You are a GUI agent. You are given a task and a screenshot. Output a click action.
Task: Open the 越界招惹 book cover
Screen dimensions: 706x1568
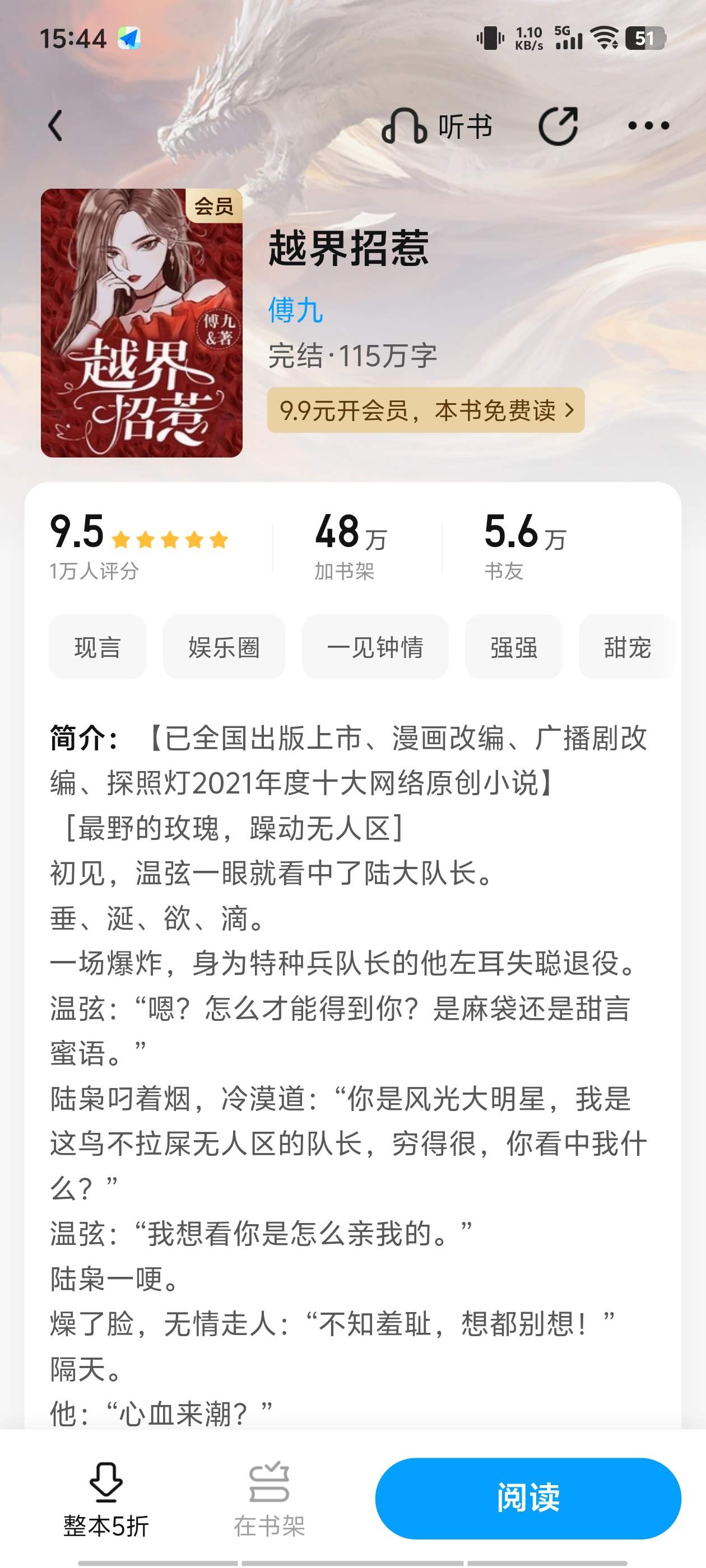[141, 323]
